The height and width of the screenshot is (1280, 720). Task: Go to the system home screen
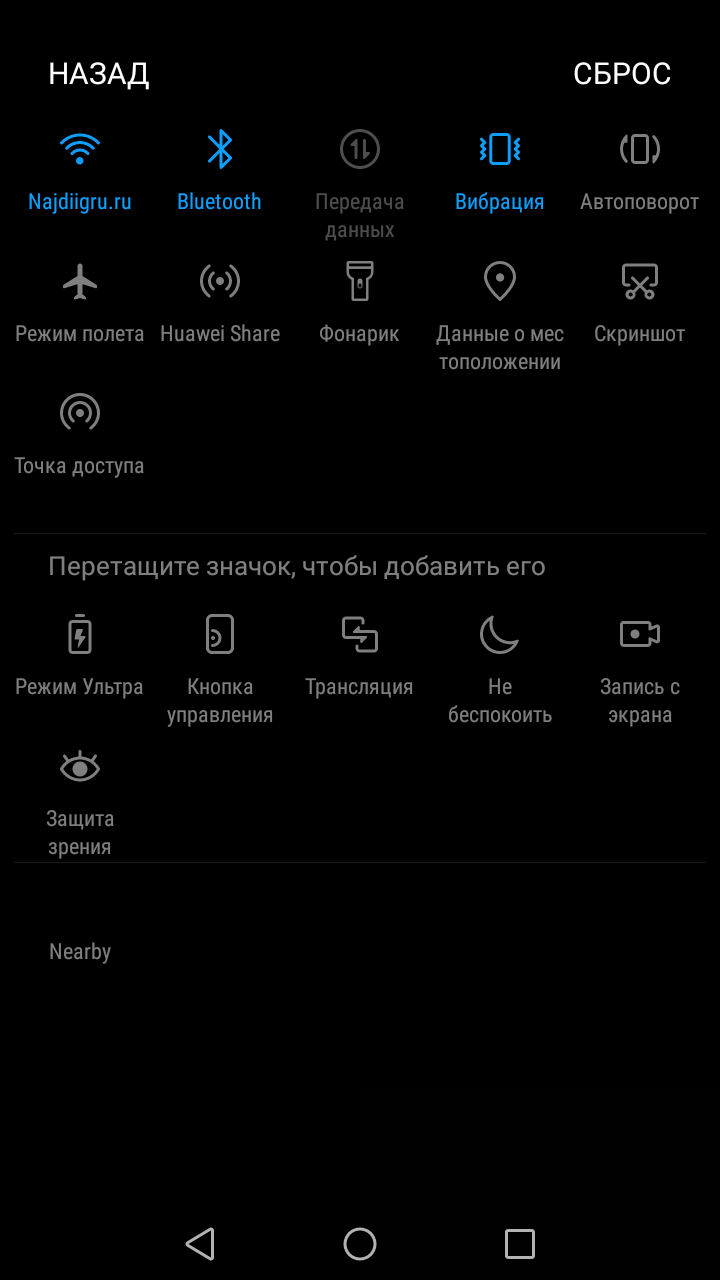click(x=360, y=1244)
